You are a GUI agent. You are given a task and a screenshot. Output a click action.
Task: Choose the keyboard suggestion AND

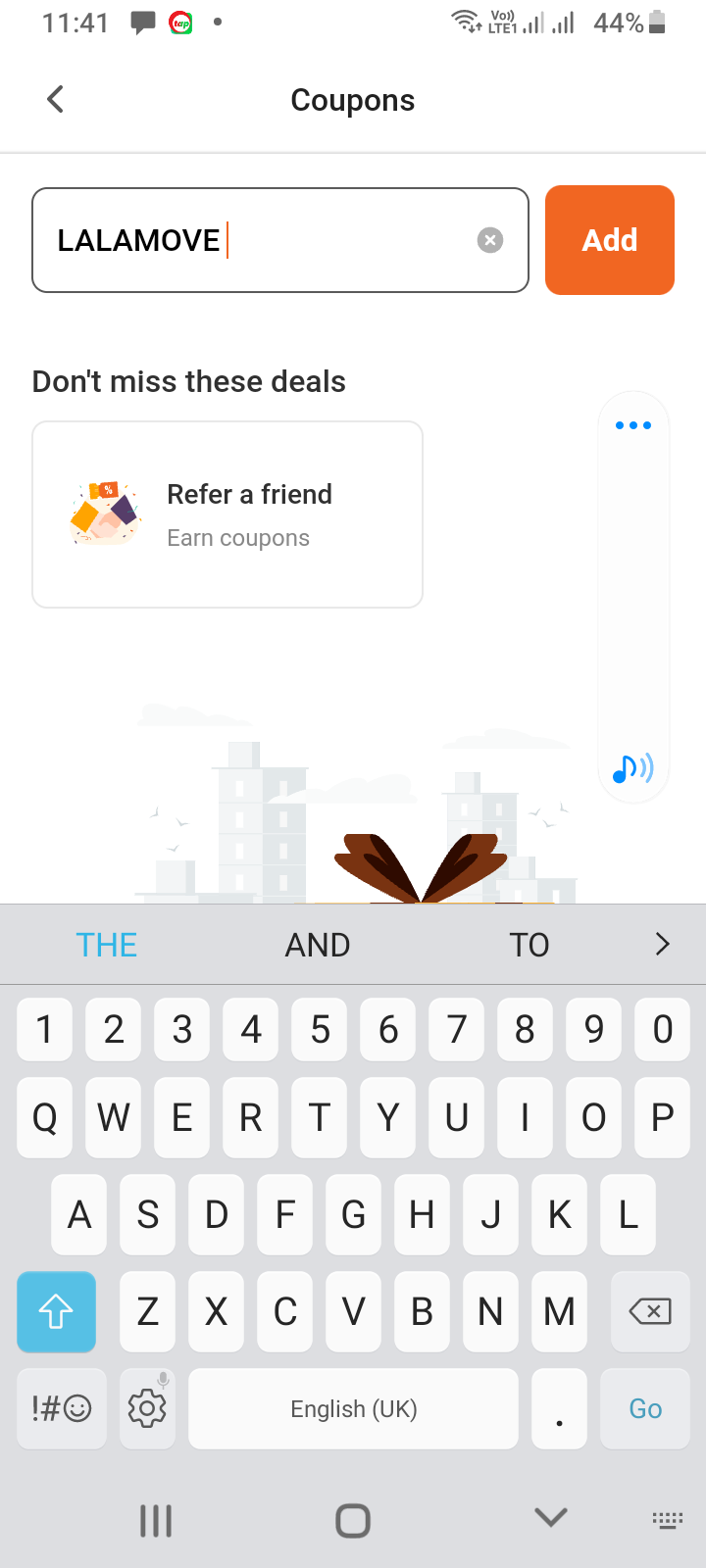click(318, 945)
